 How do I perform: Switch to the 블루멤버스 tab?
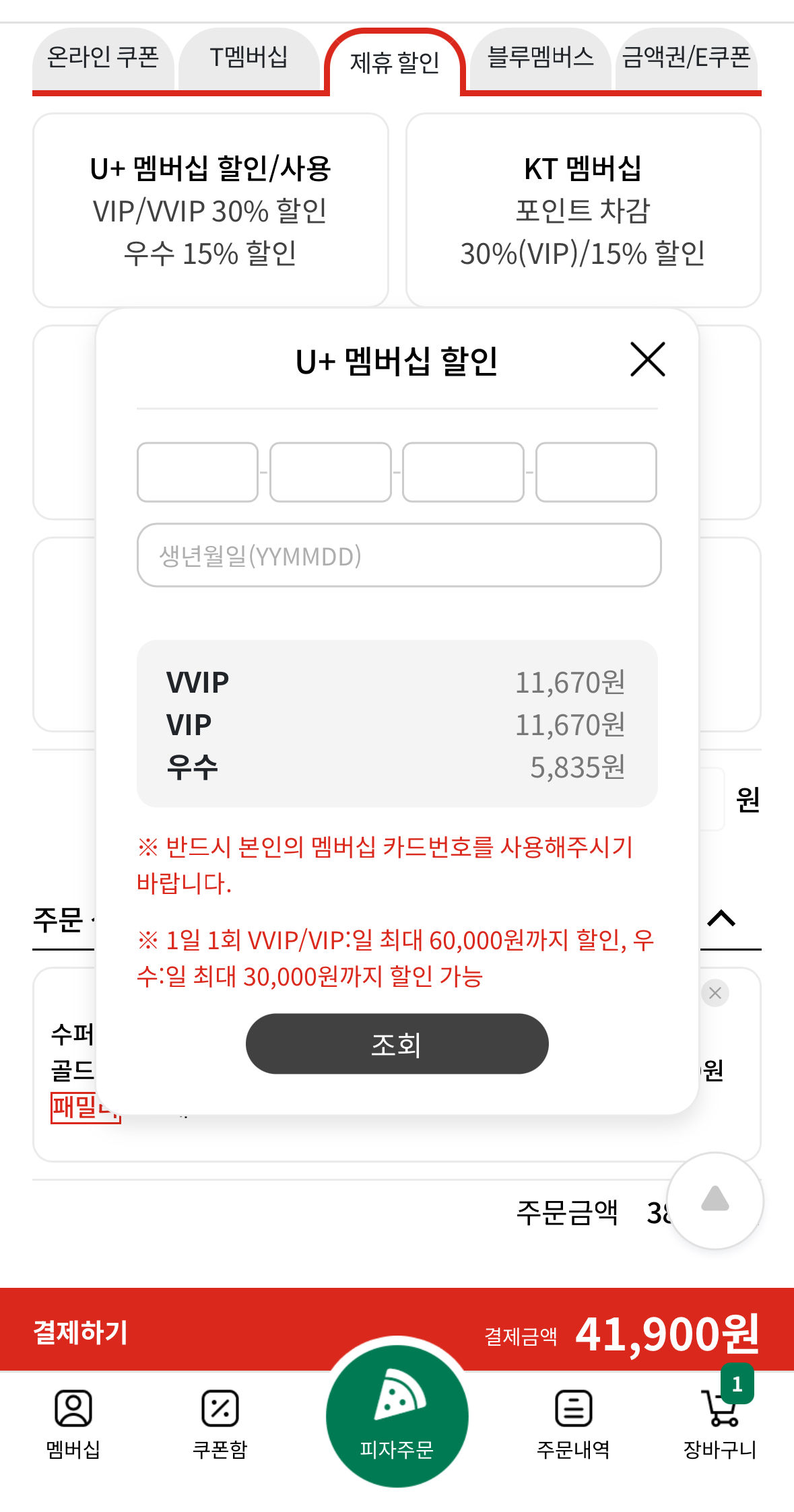(540, 59)
